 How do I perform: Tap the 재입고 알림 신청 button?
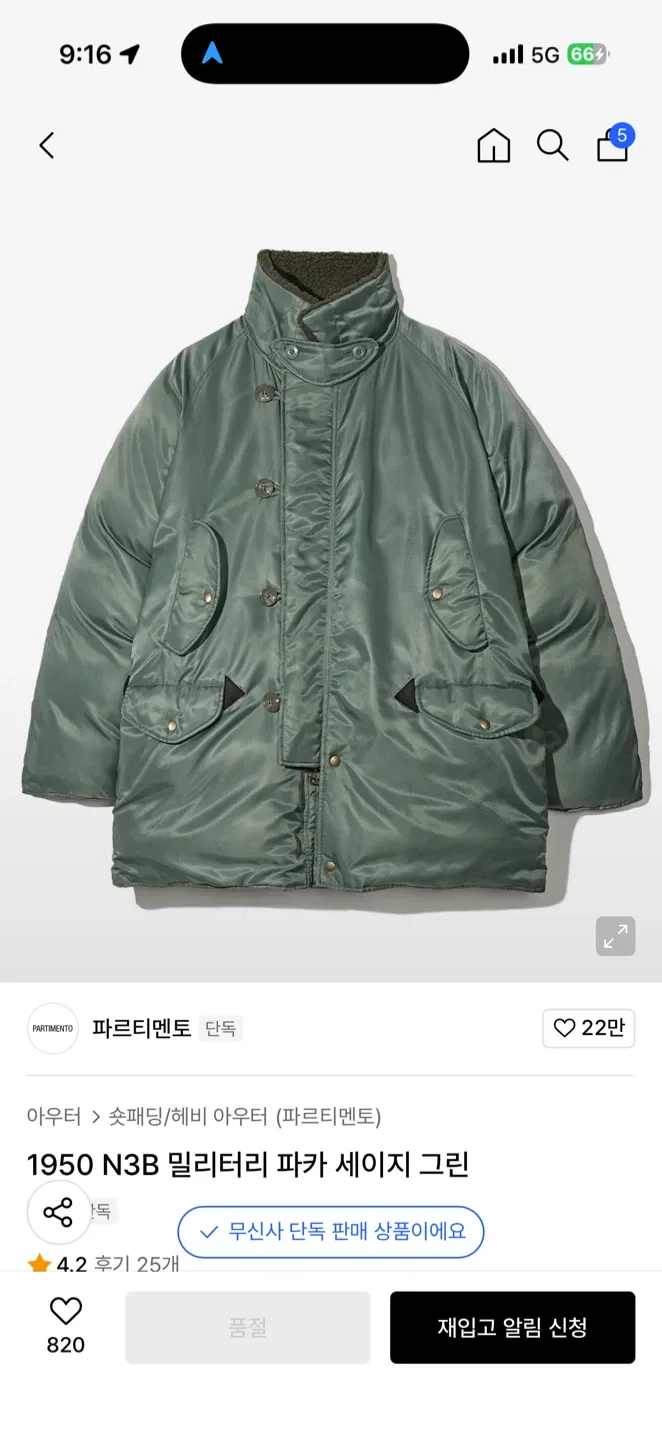click(x=512, y=1328)
